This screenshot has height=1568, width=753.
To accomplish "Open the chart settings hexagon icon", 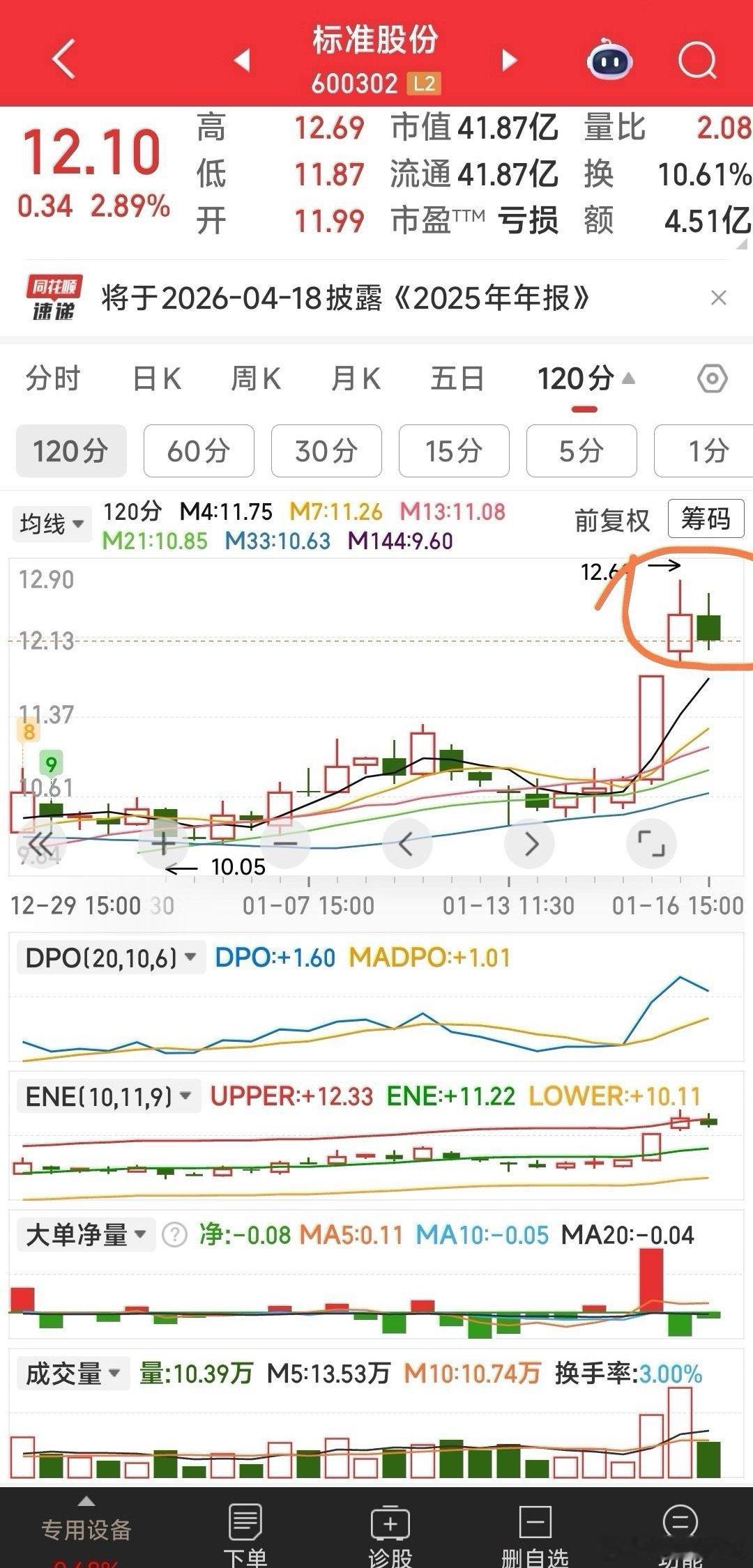I will pyautogui.click(x=712, y=379).
